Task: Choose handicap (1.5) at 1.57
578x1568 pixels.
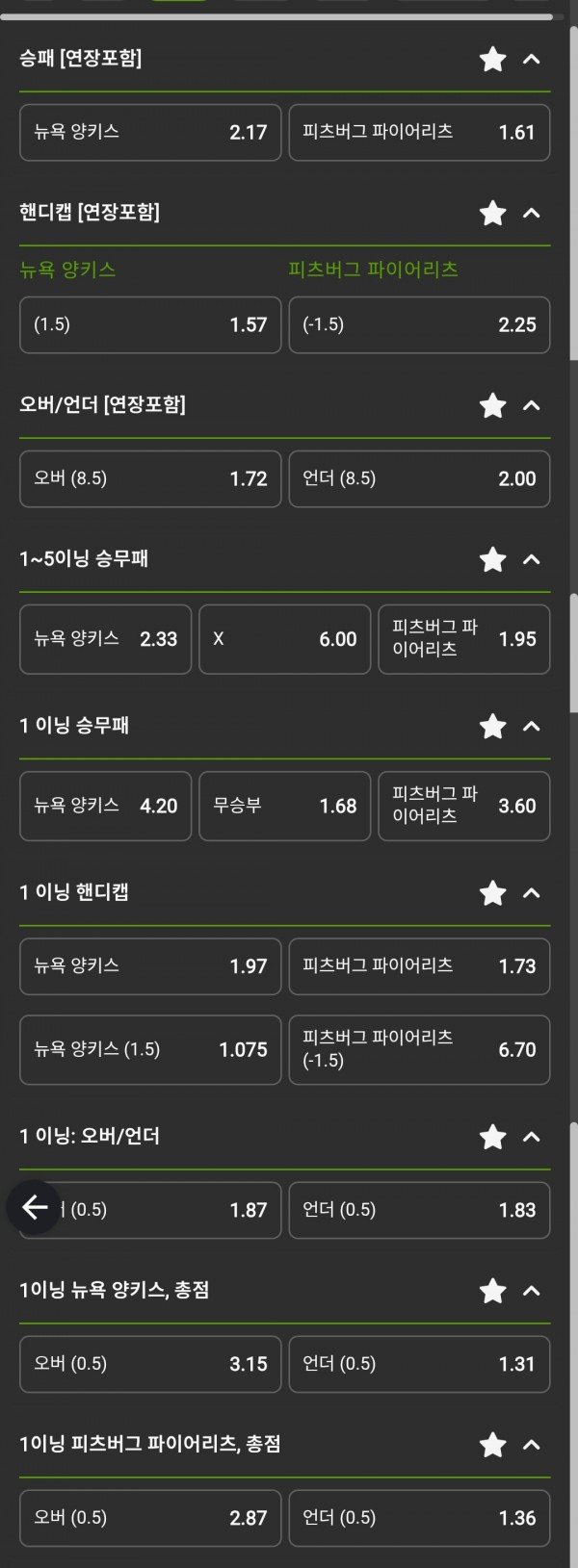Action: click(150, 324)
